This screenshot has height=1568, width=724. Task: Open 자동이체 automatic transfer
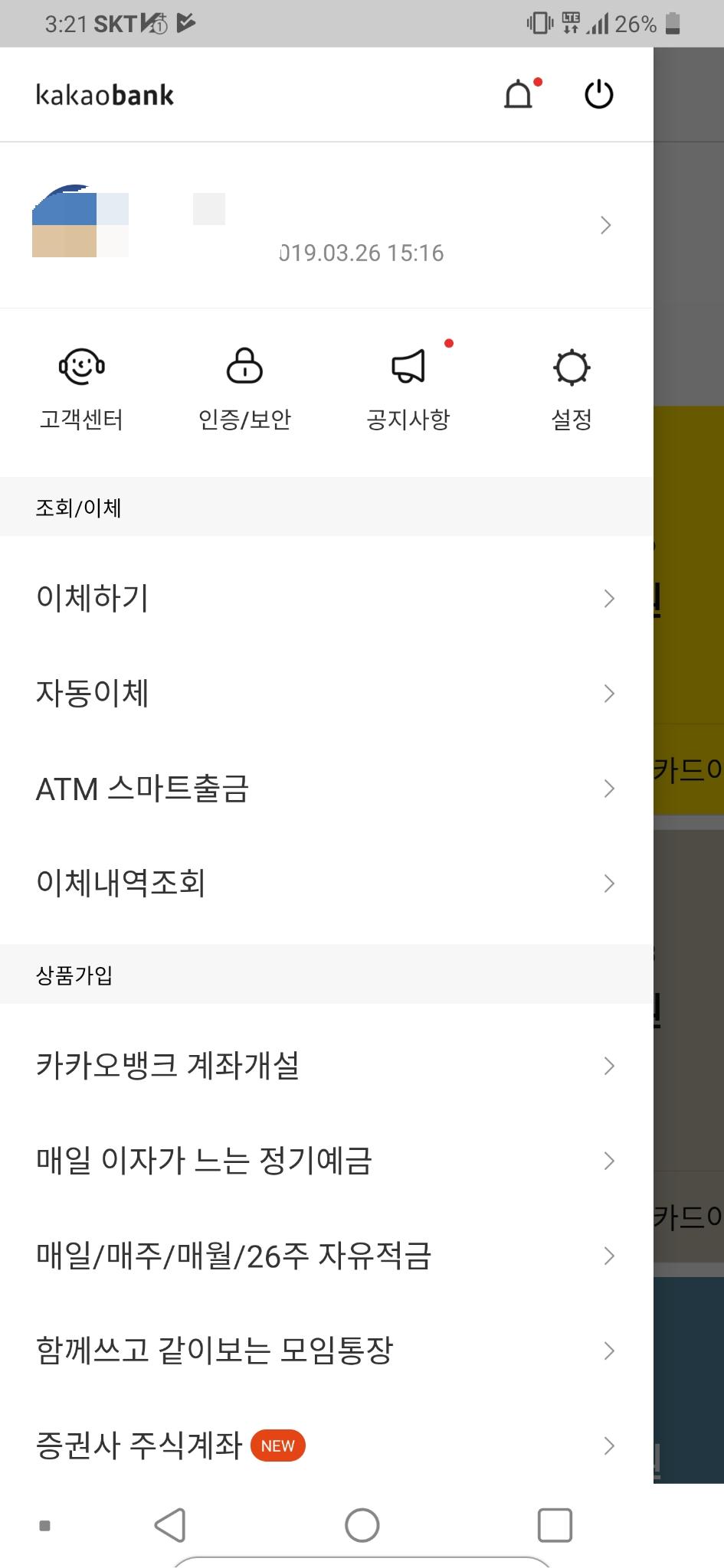click(x=326, y=694)
